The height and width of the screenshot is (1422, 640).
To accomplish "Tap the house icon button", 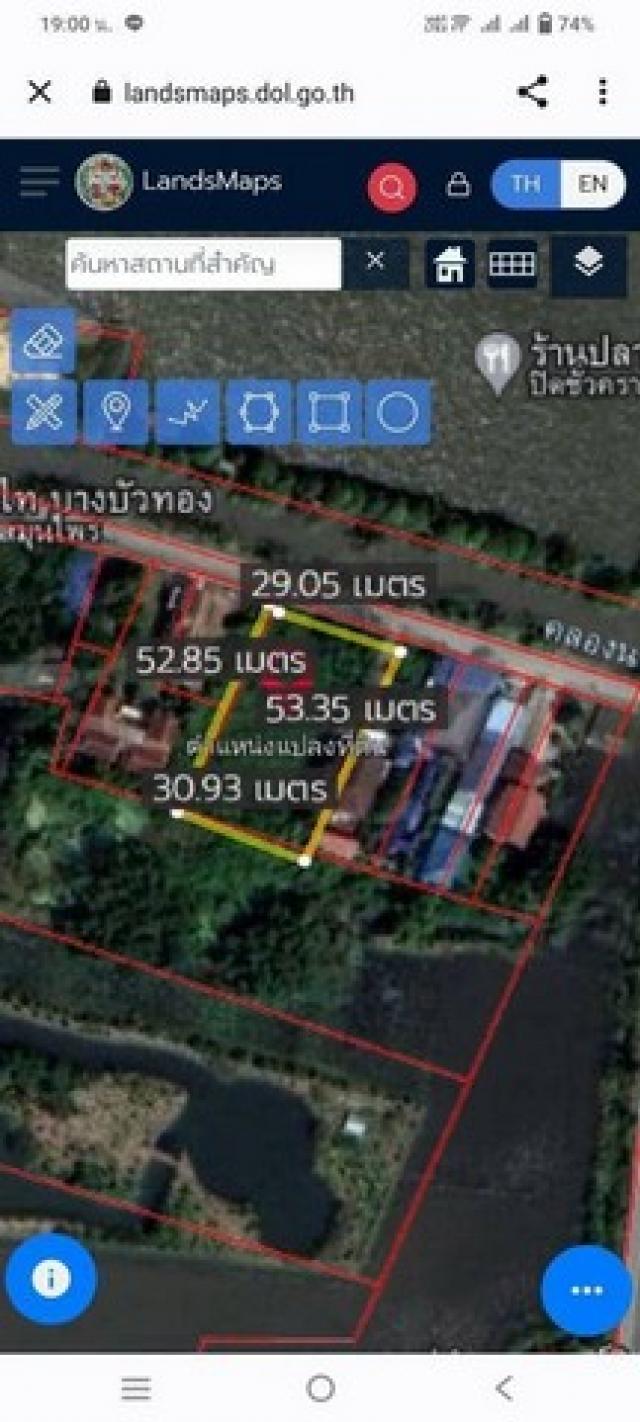I will [x=450, y=265].
